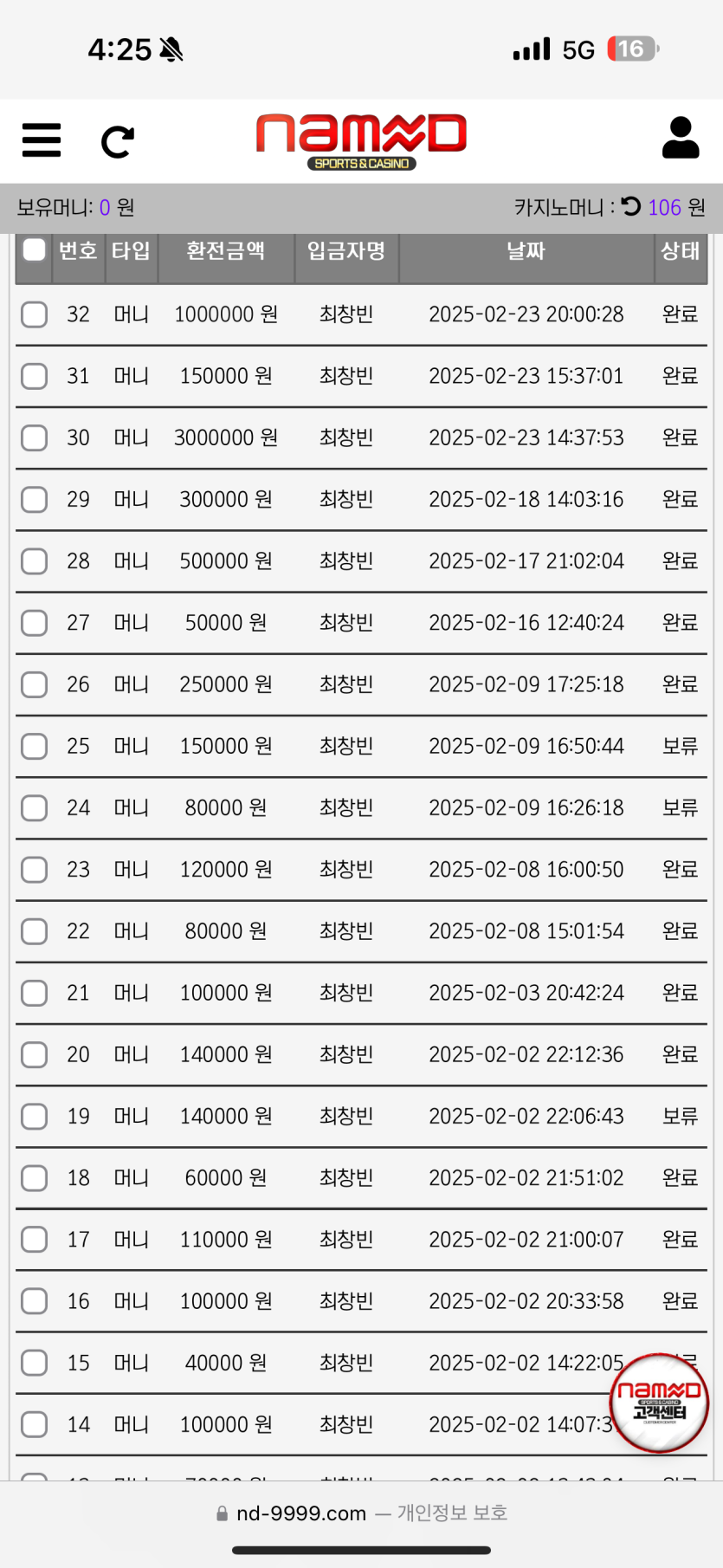
Task: Open the 고객센터 floating support button
Action: click(660, 1403)
